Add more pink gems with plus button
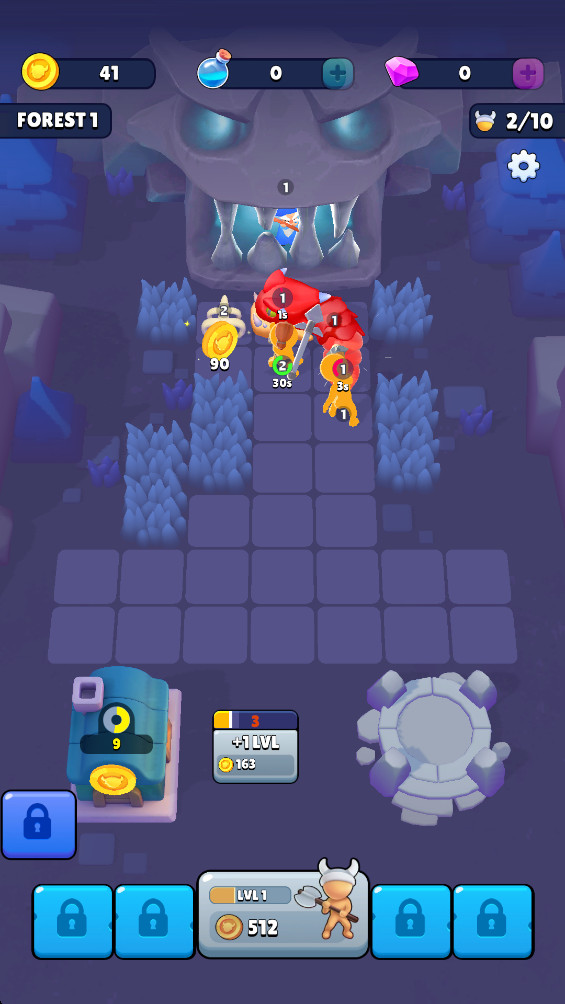The width and height of the screenshot is (565, 1004). (527, 74)
